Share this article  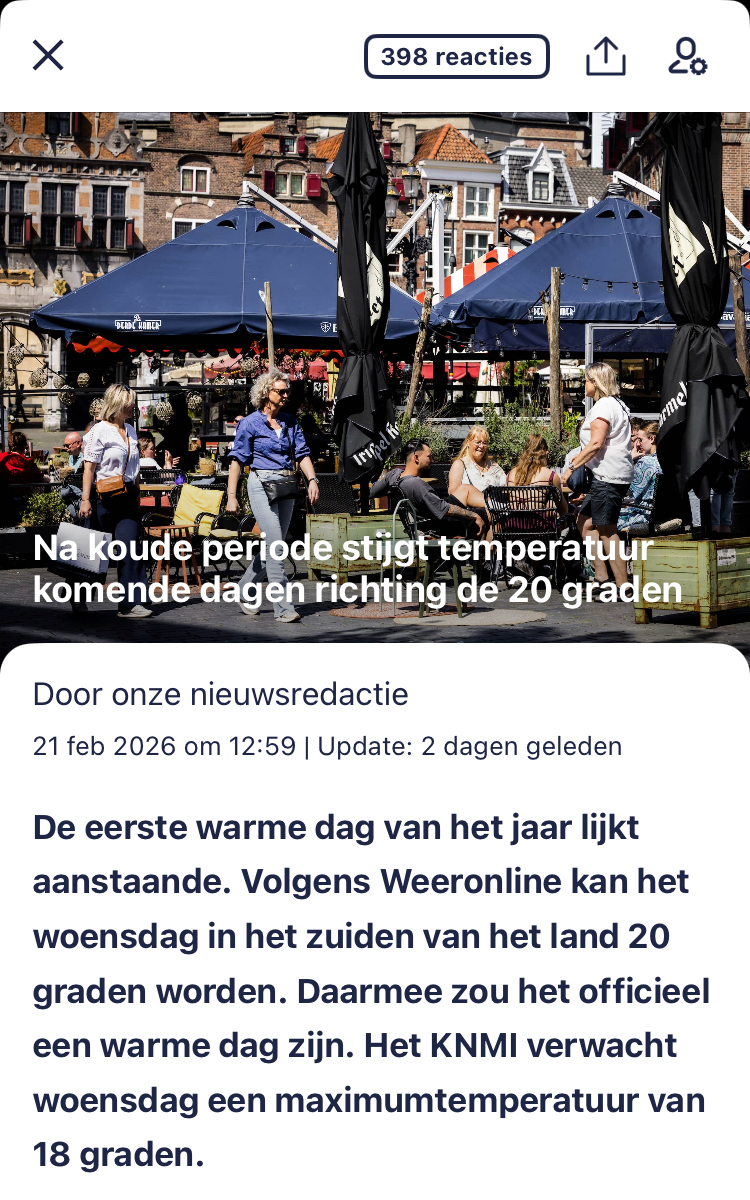[605, 57]
